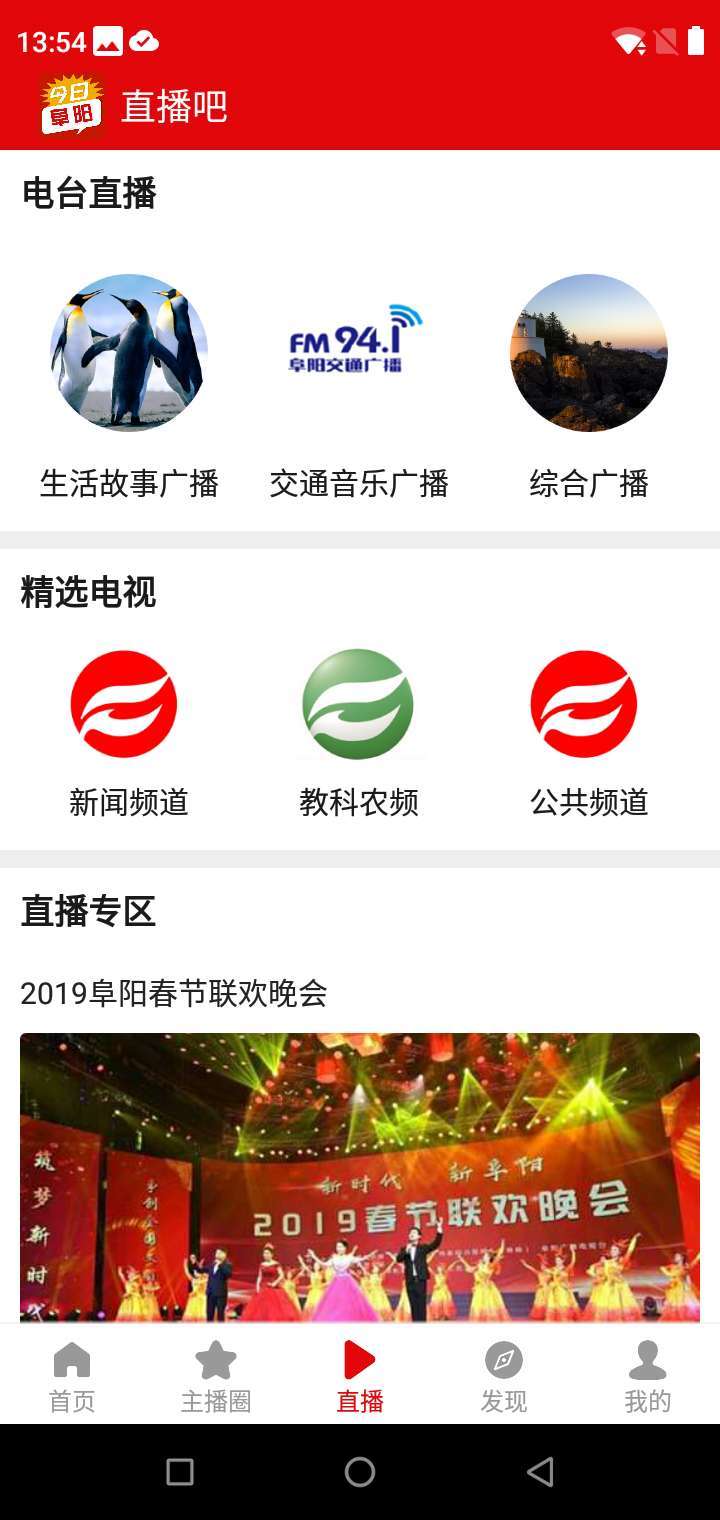The height and width of the screenshot is (1520, 720).
Task: Open the 生活故事广播 radio station icon
Action: pyautogui.click(x=128, y=353)
